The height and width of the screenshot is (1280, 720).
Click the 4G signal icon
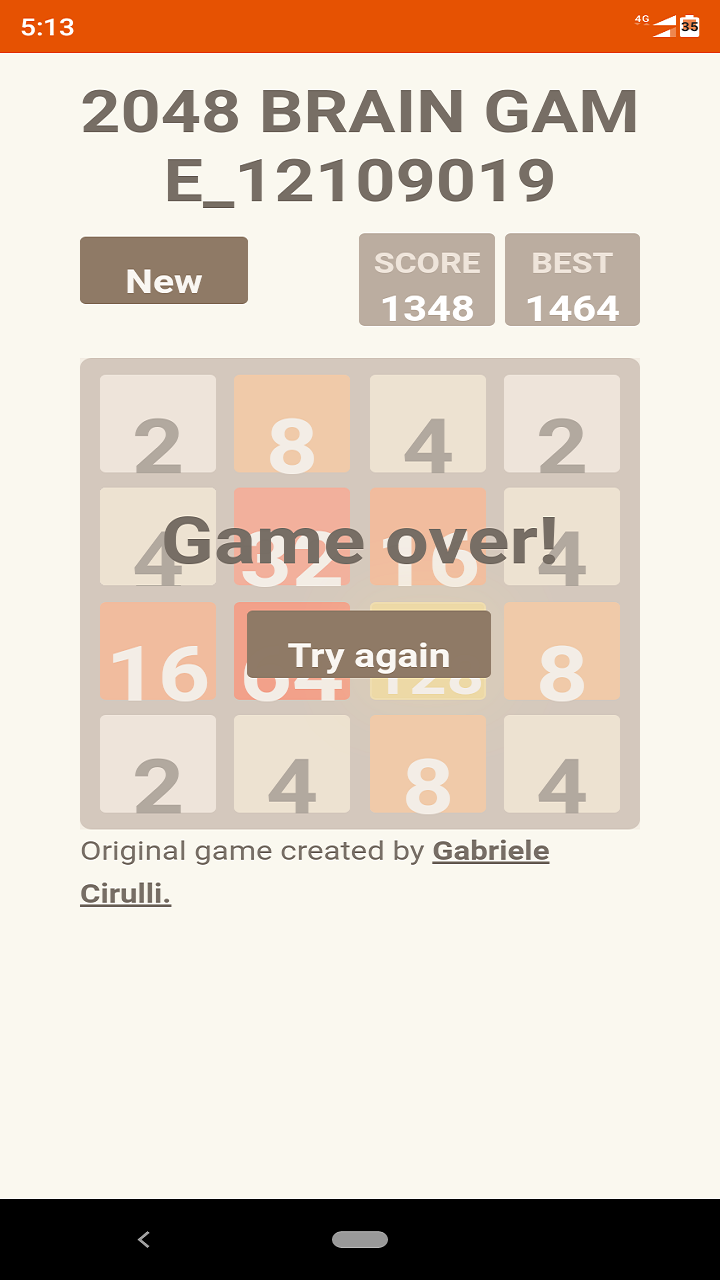[x=655, y=24]
